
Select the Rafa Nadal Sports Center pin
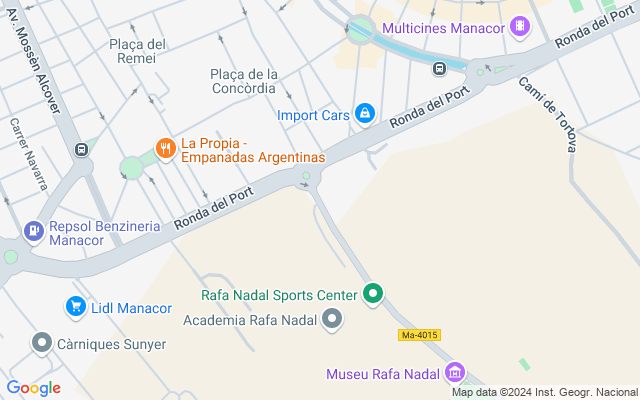pos(373,294)
